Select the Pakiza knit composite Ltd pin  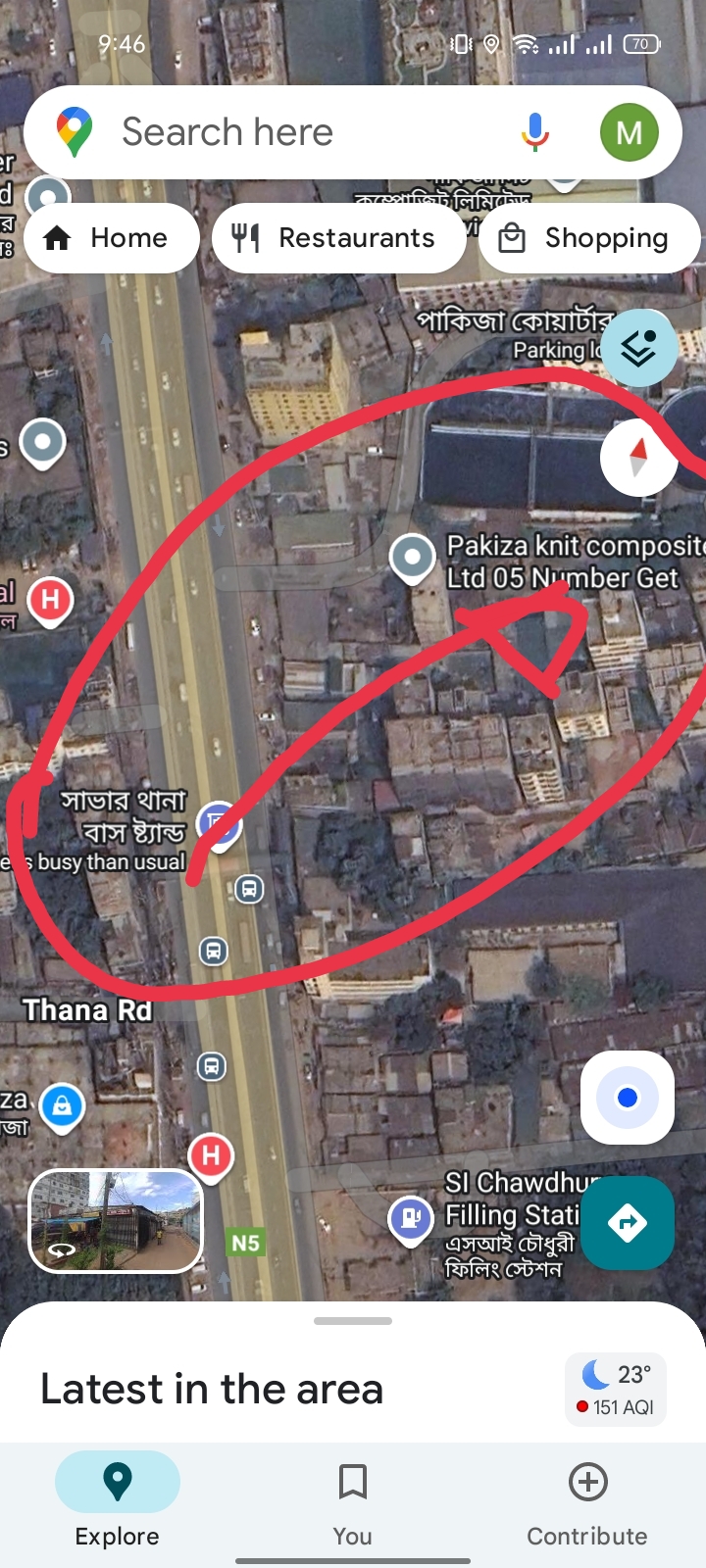[413, 559]
